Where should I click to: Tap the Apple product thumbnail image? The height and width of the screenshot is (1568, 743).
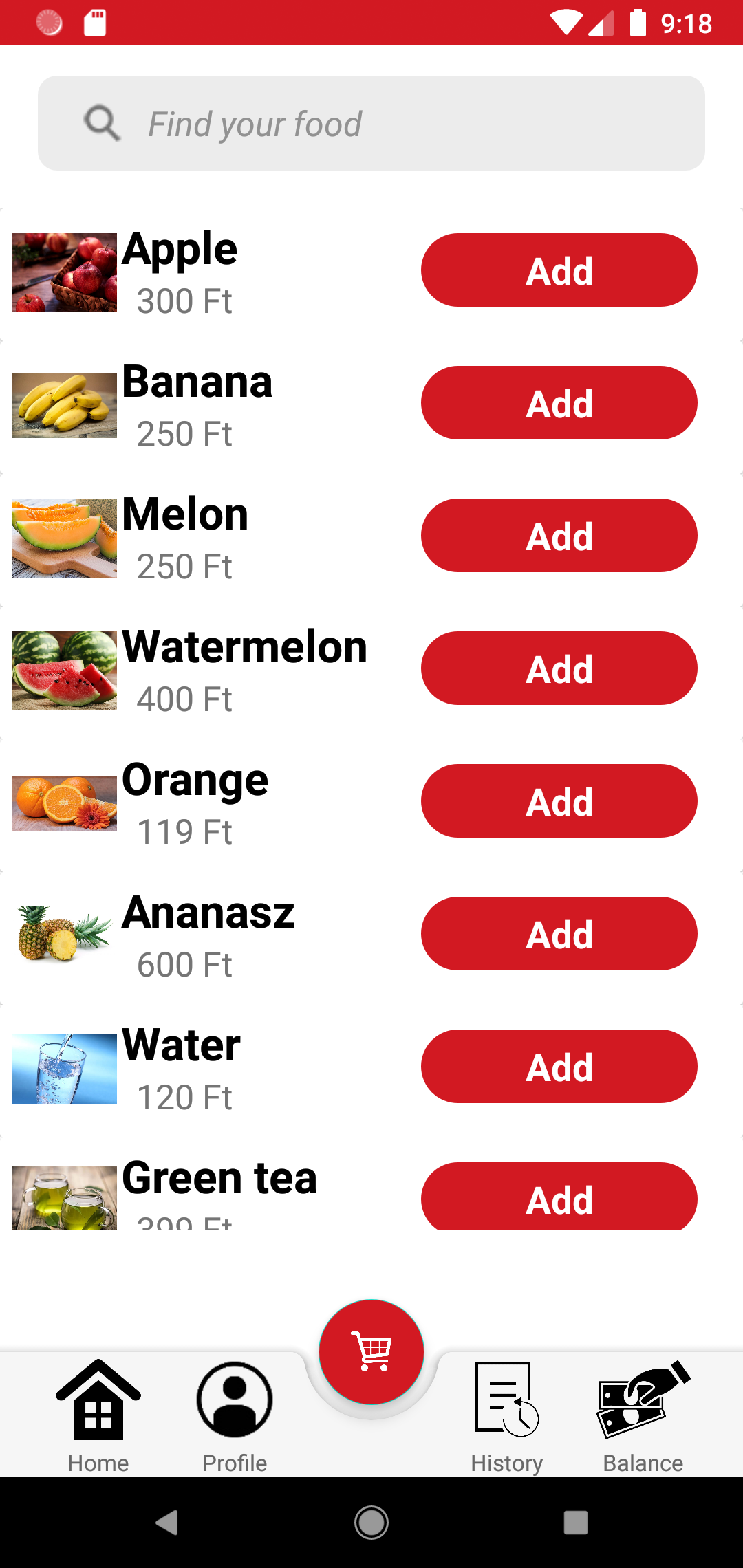coord(63,271)
